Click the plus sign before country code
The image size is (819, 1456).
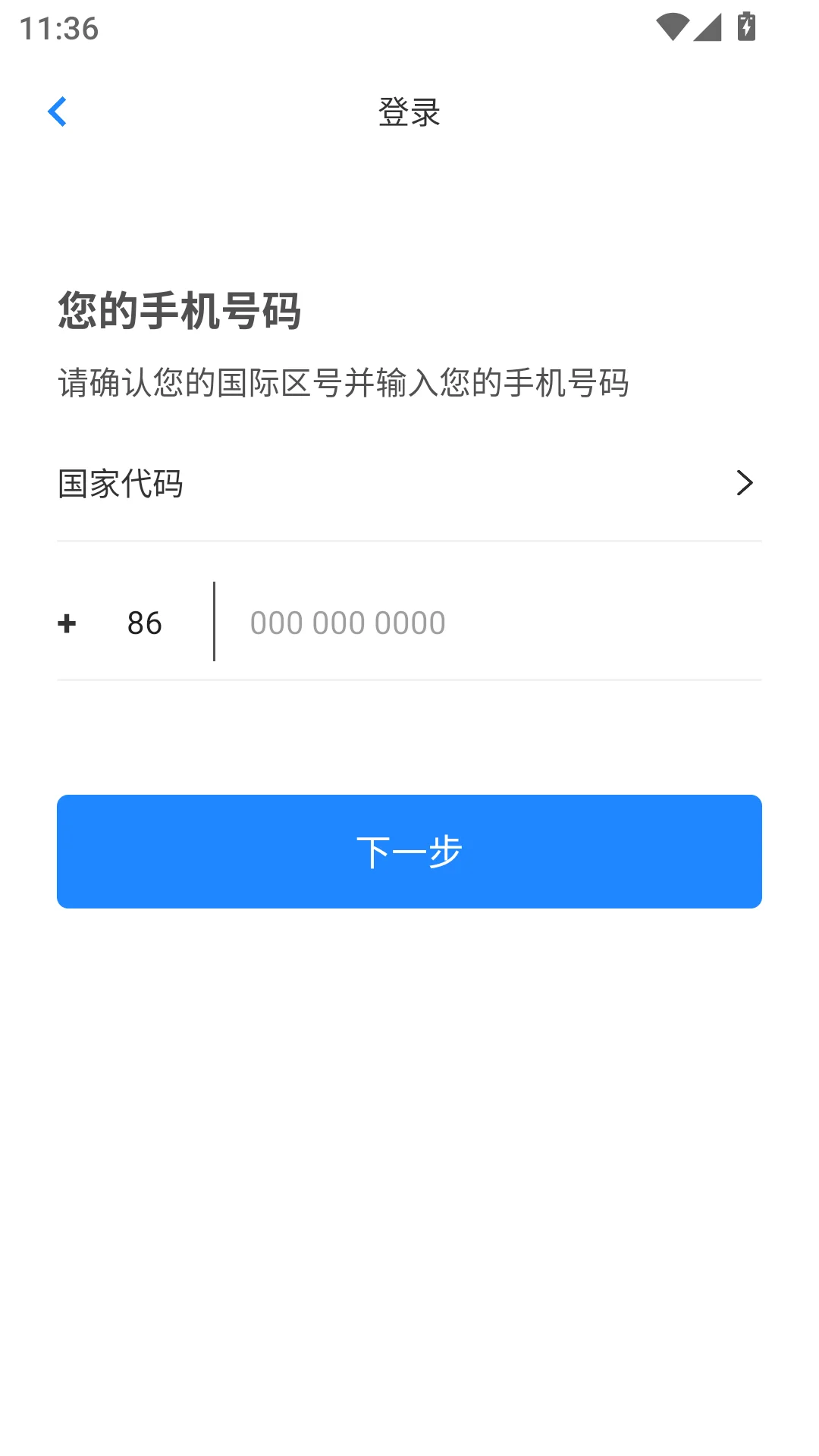tap(67, 623)
